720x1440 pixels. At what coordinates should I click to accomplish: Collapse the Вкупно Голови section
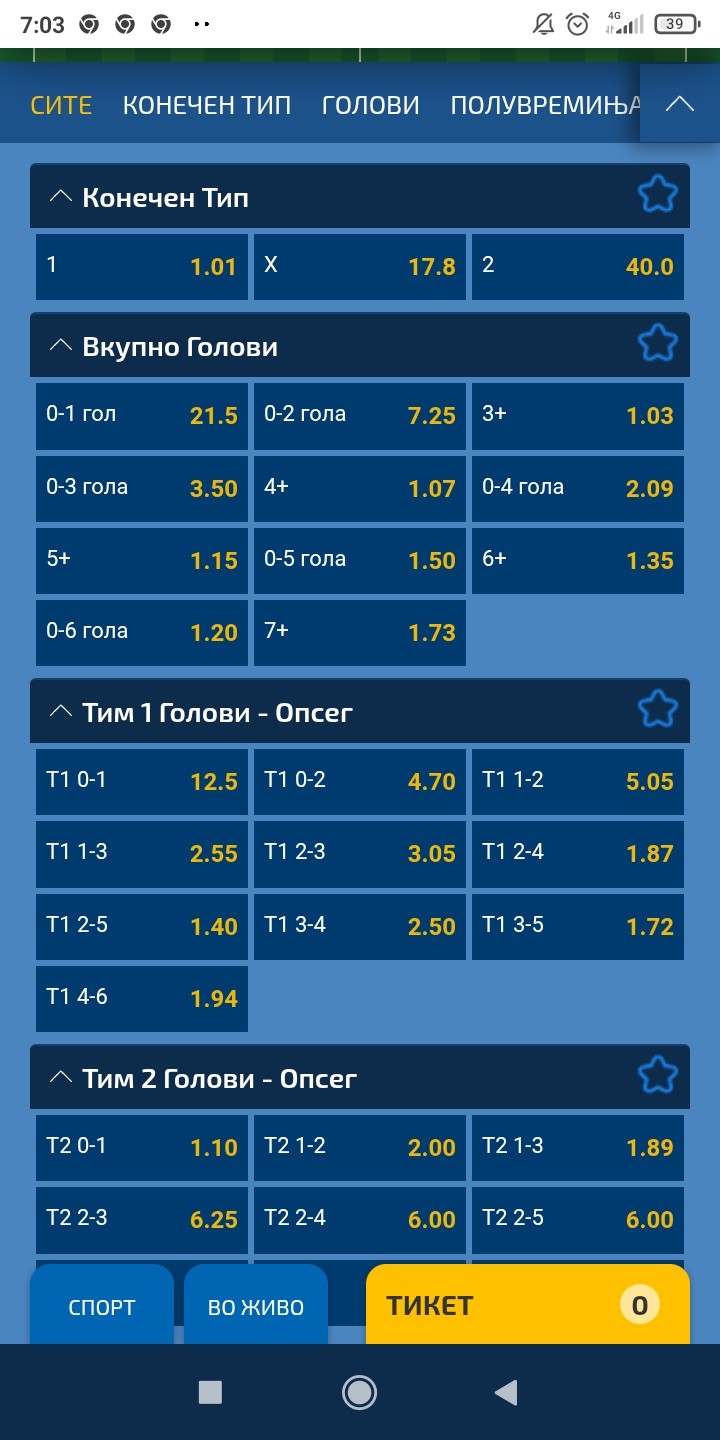61,345
